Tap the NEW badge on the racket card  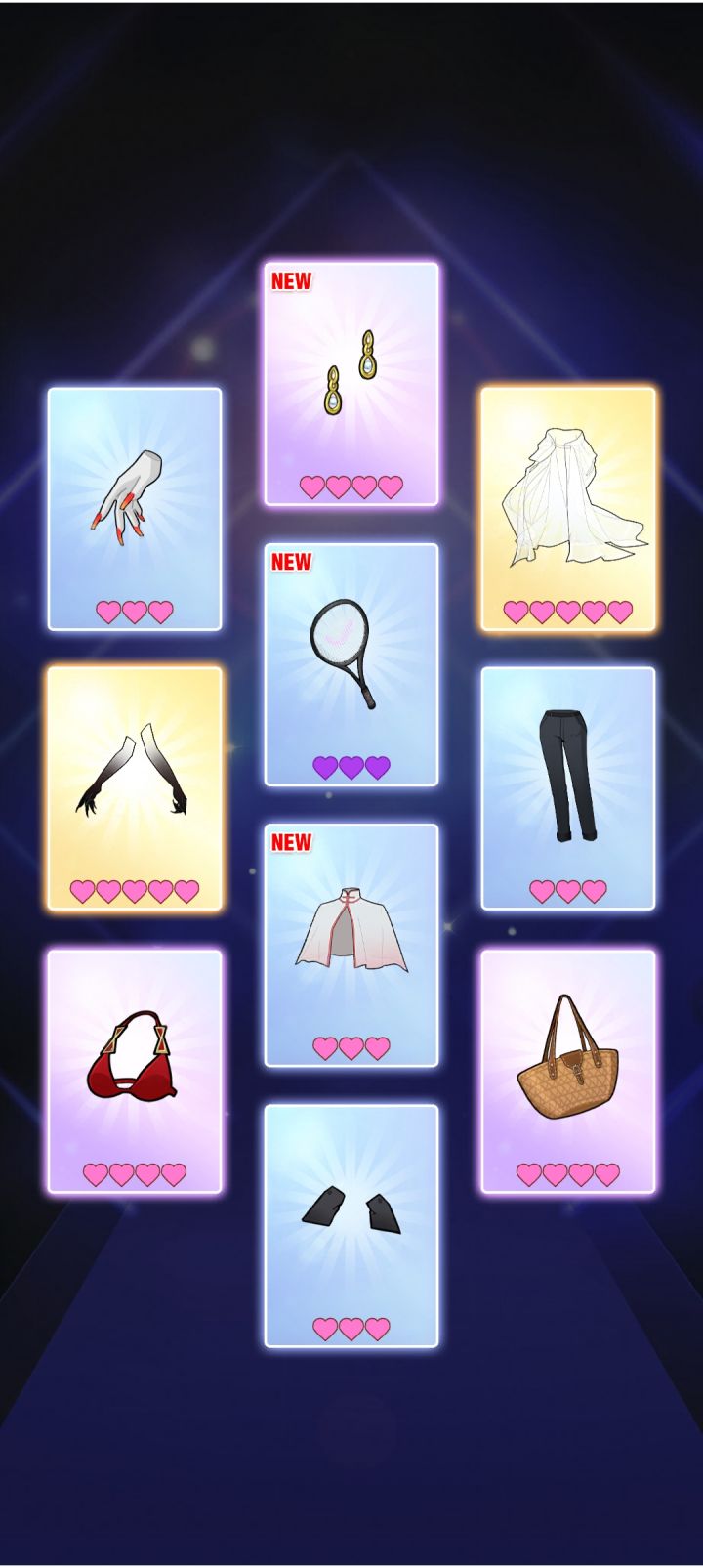click(290, 563)
